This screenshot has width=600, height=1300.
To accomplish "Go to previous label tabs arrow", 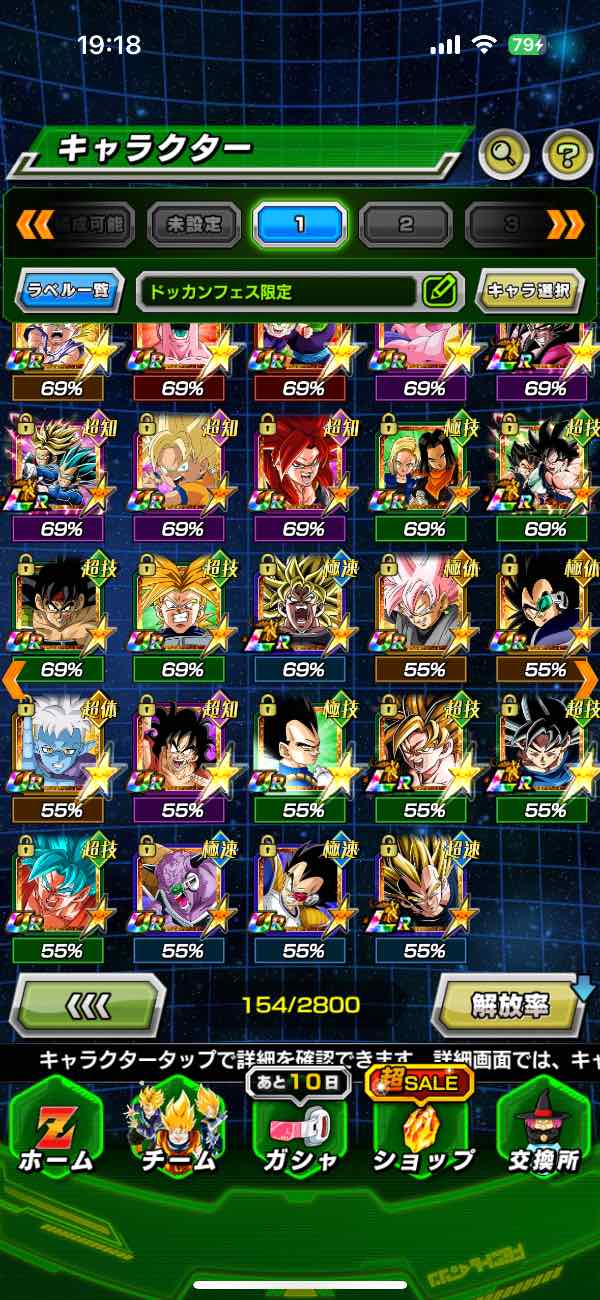I will tap(34, 224).
